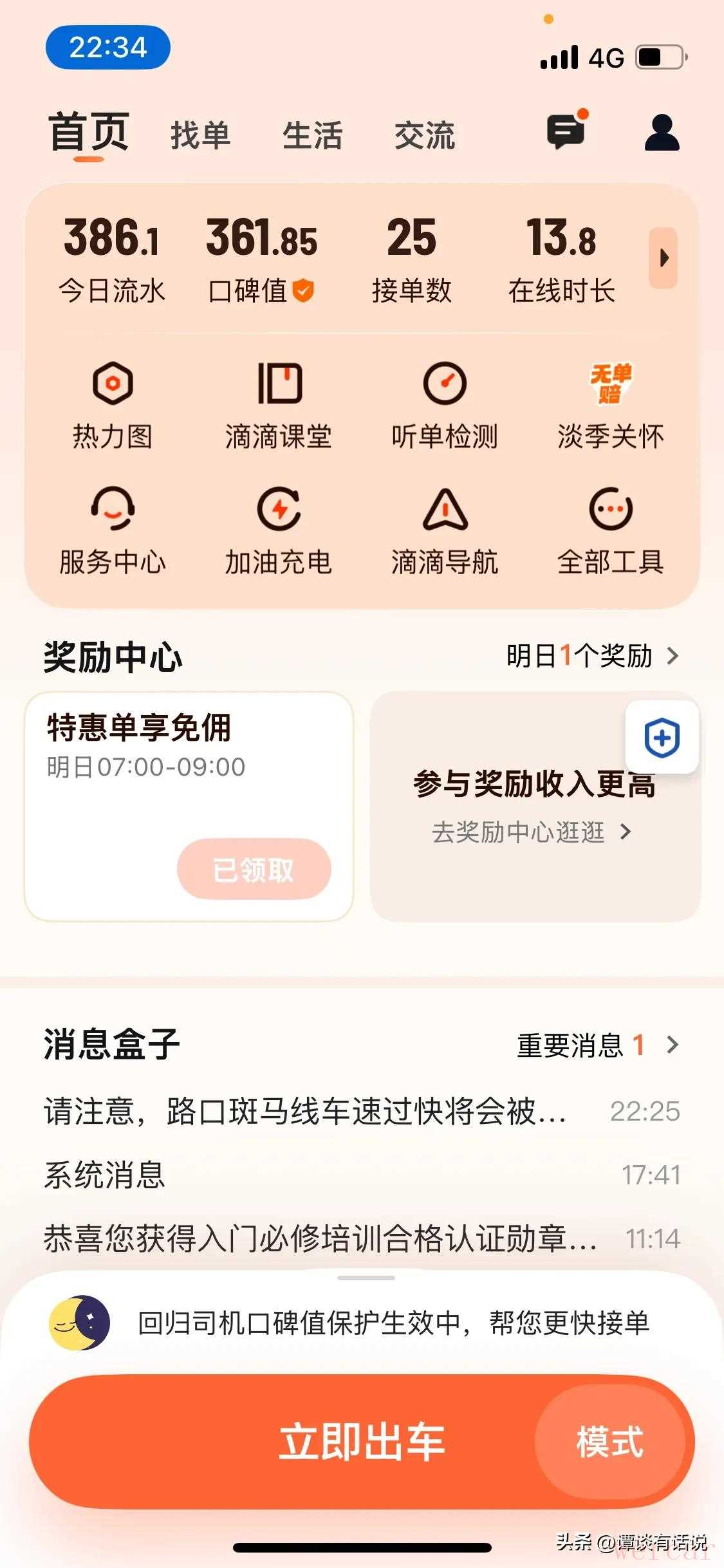Switch to the 找单 tab
Screen dimensions: 724x1568
[200, 136]
